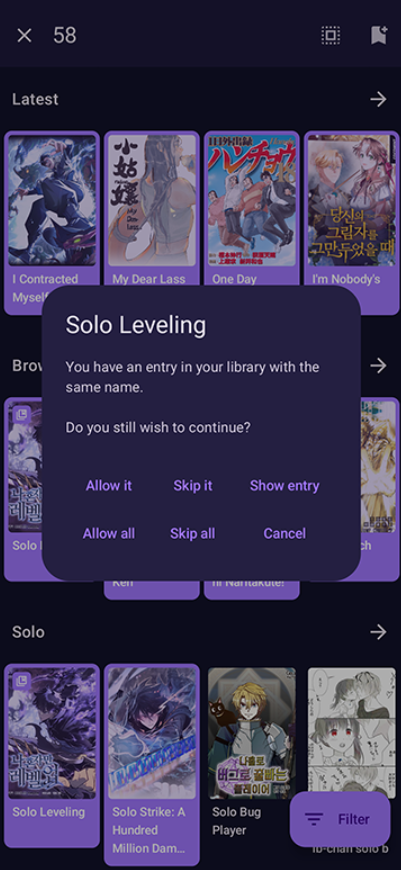This screenshot has height=870, width=401.
Task: Tap the I Contracted Myself cover
Action: coord(52,201)
